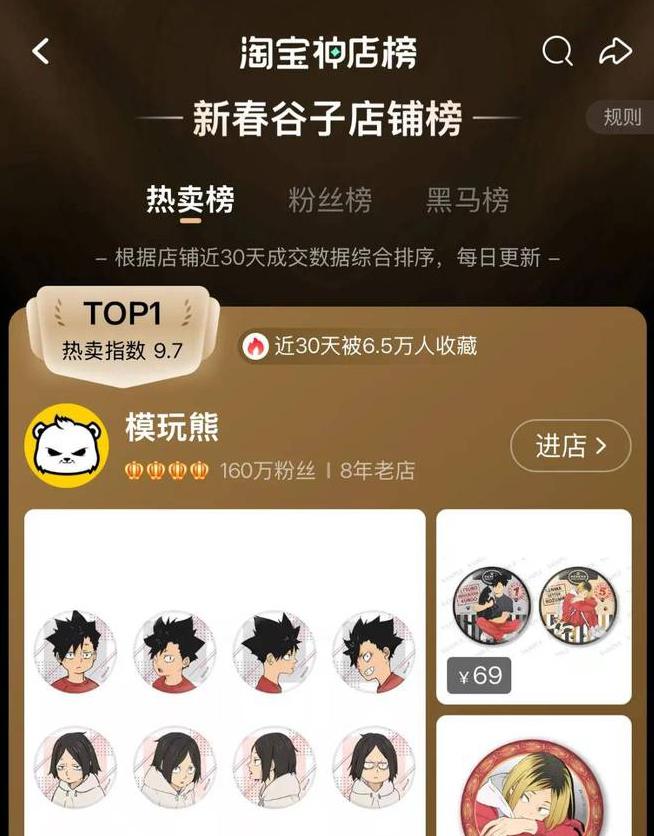Go back using the top-left arrow
654x836 pixels.
pos(41,51)
